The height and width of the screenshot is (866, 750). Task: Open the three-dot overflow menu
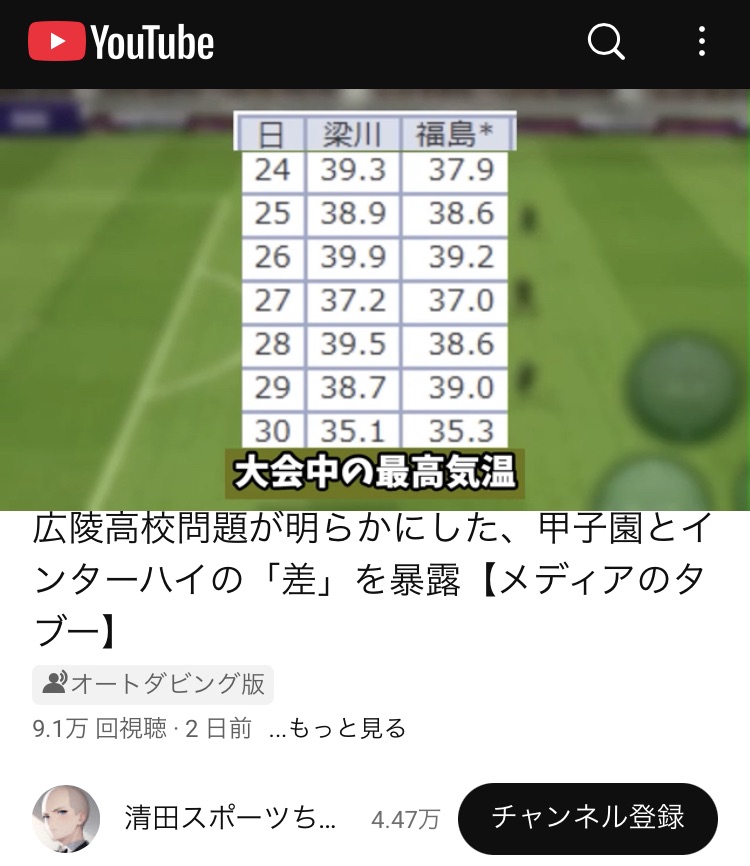702,42
